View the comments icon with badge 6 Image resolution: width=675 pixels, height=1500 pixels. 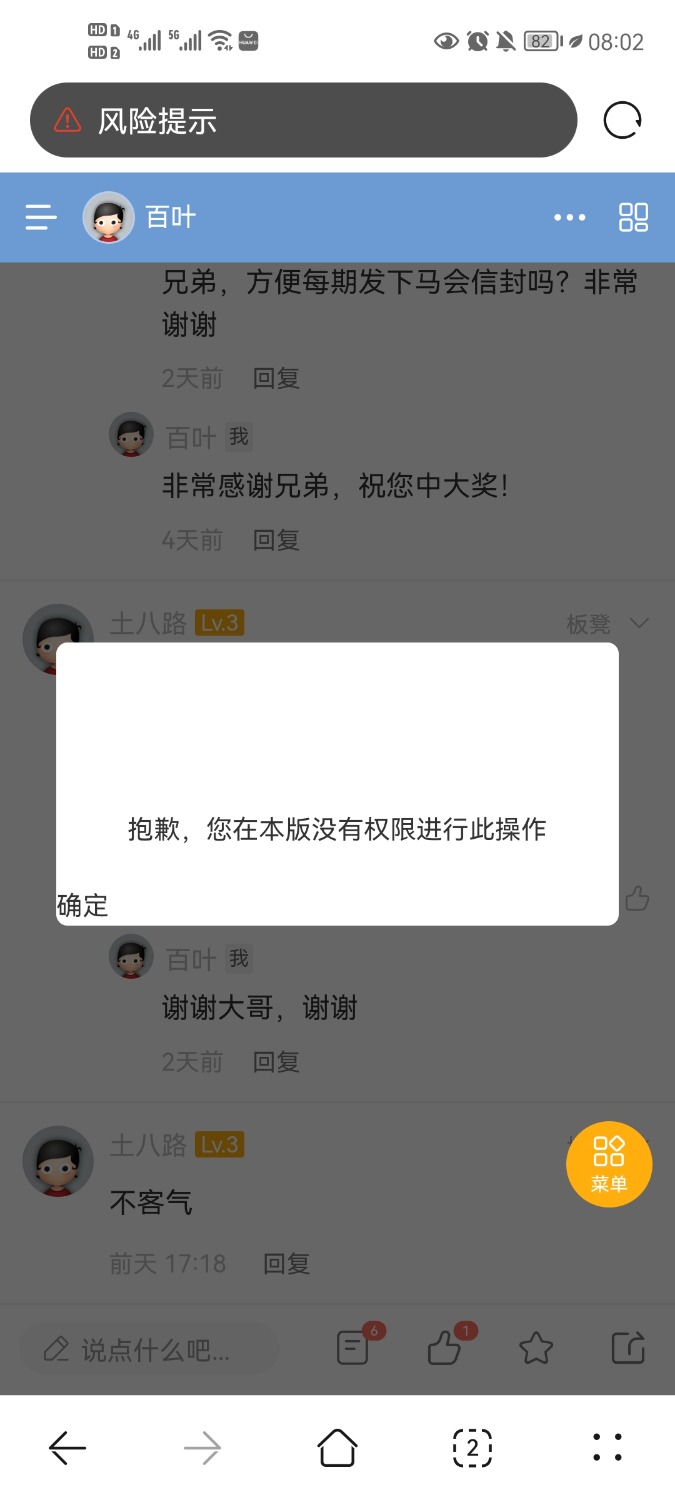(x=353, y=1349)
